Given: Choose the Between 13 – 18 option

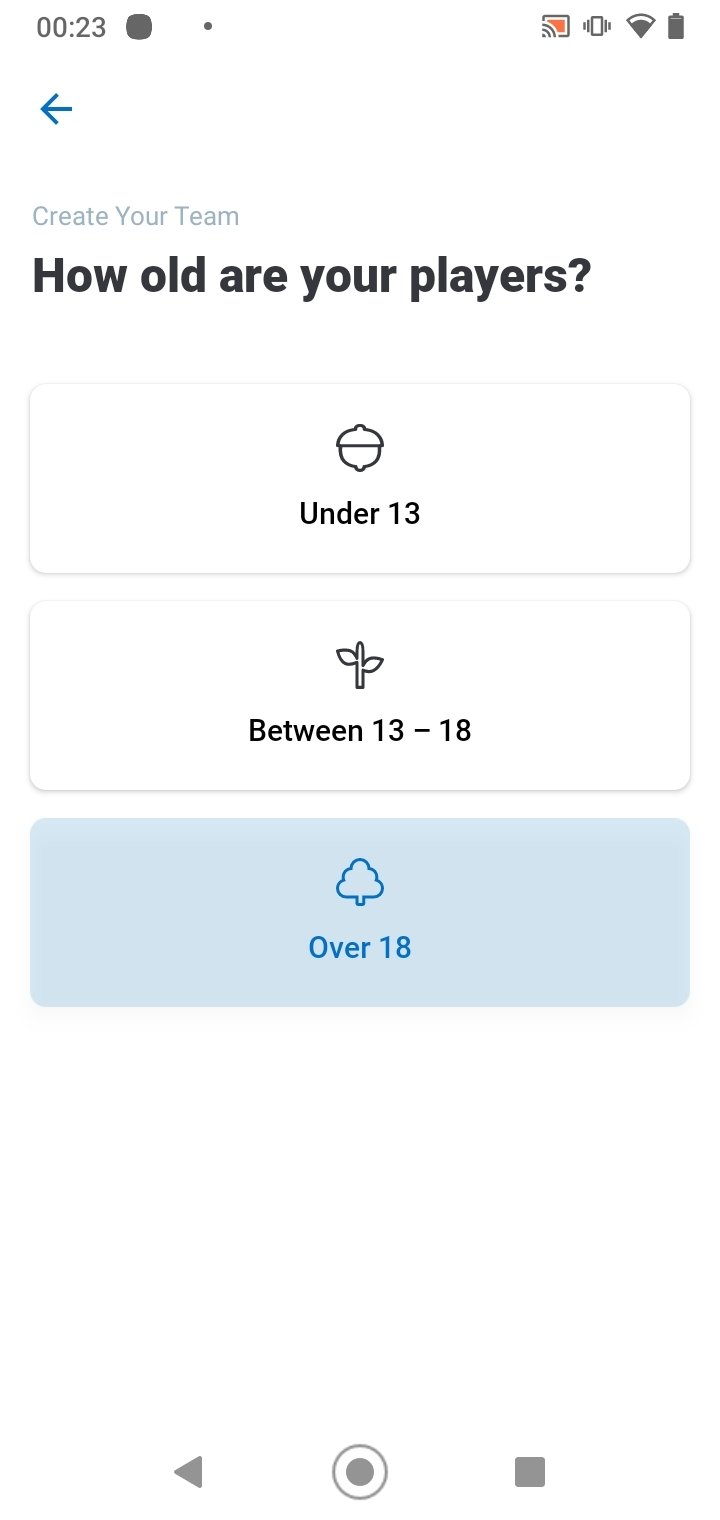Looking at the screenshot, I should pyautogui.click(x=360, y=695).
